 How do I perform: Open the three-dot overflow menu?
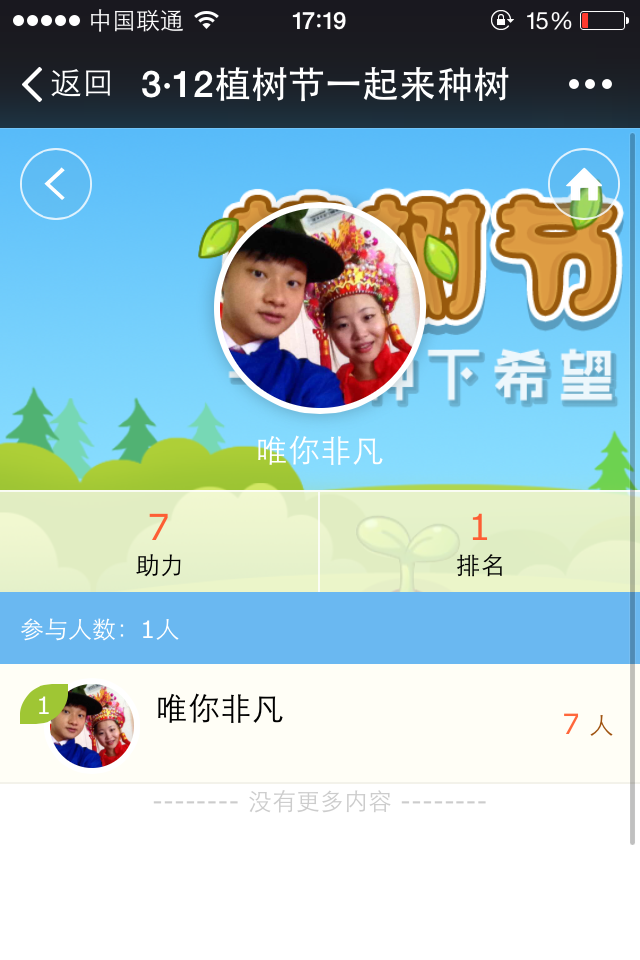click(x=590, y=85)
